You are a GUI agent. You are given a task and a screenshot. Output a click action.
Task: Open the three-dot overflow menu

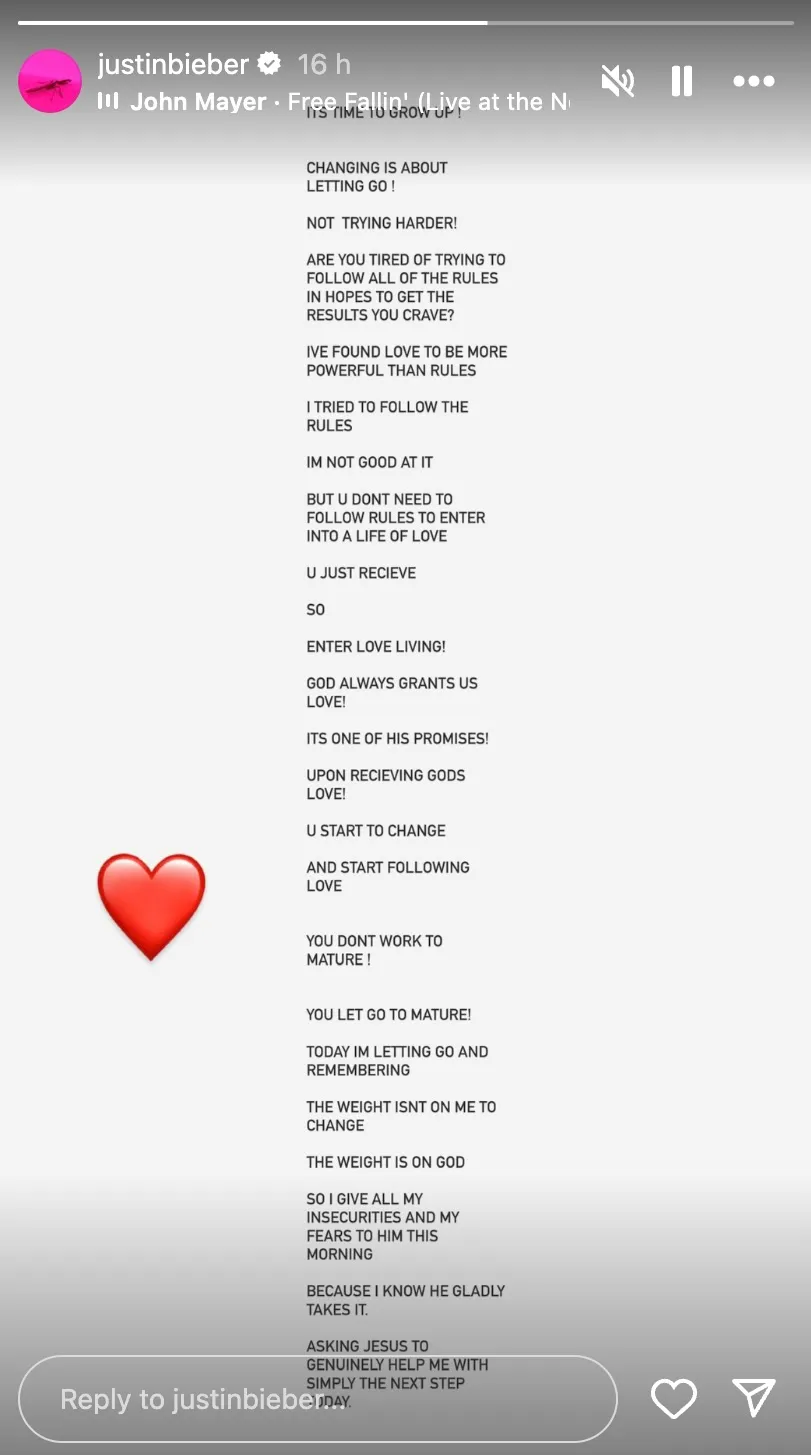[753, 81]
